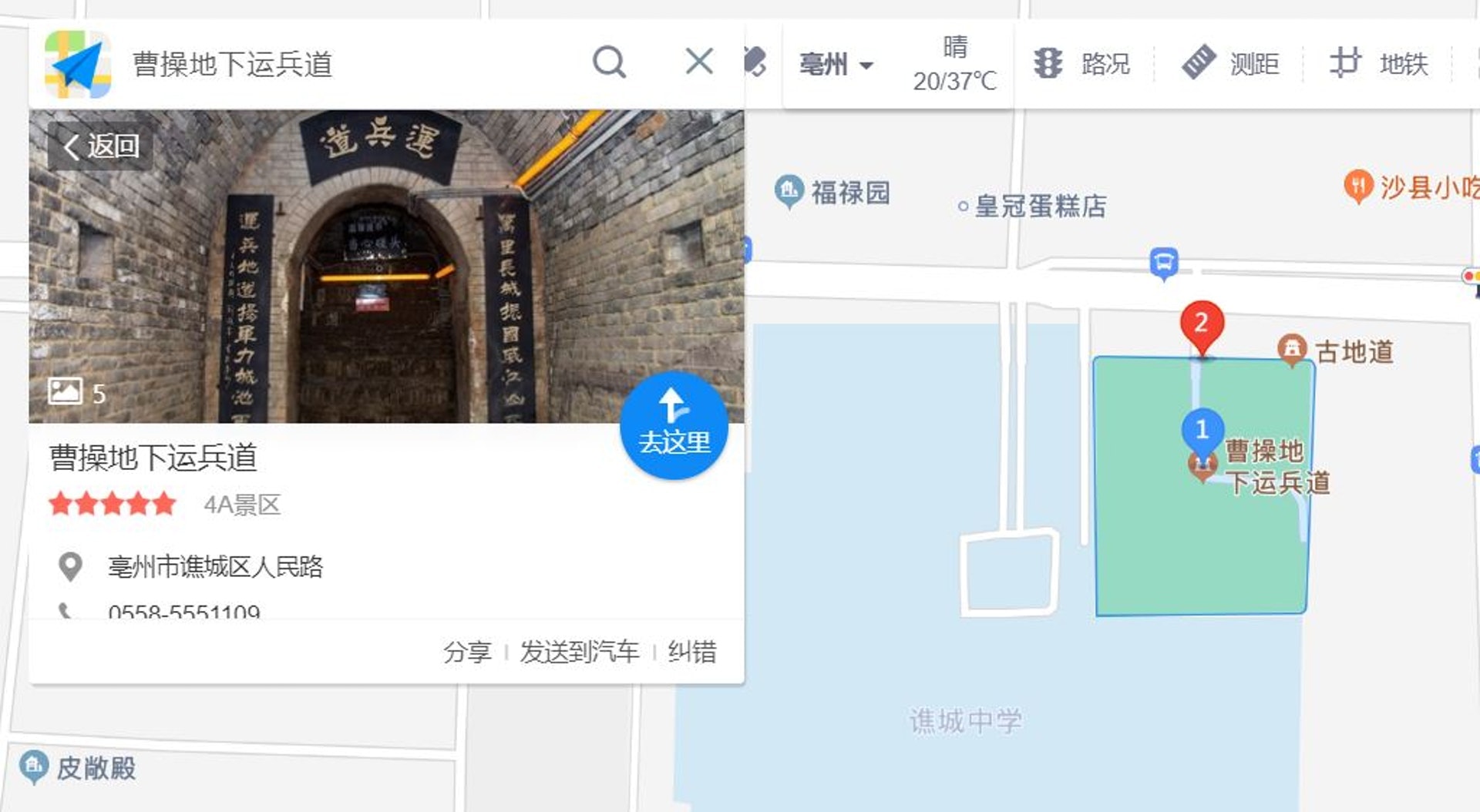Select map marker number 2
This screenshot has height=812, width=1480.
point(1201,324)
